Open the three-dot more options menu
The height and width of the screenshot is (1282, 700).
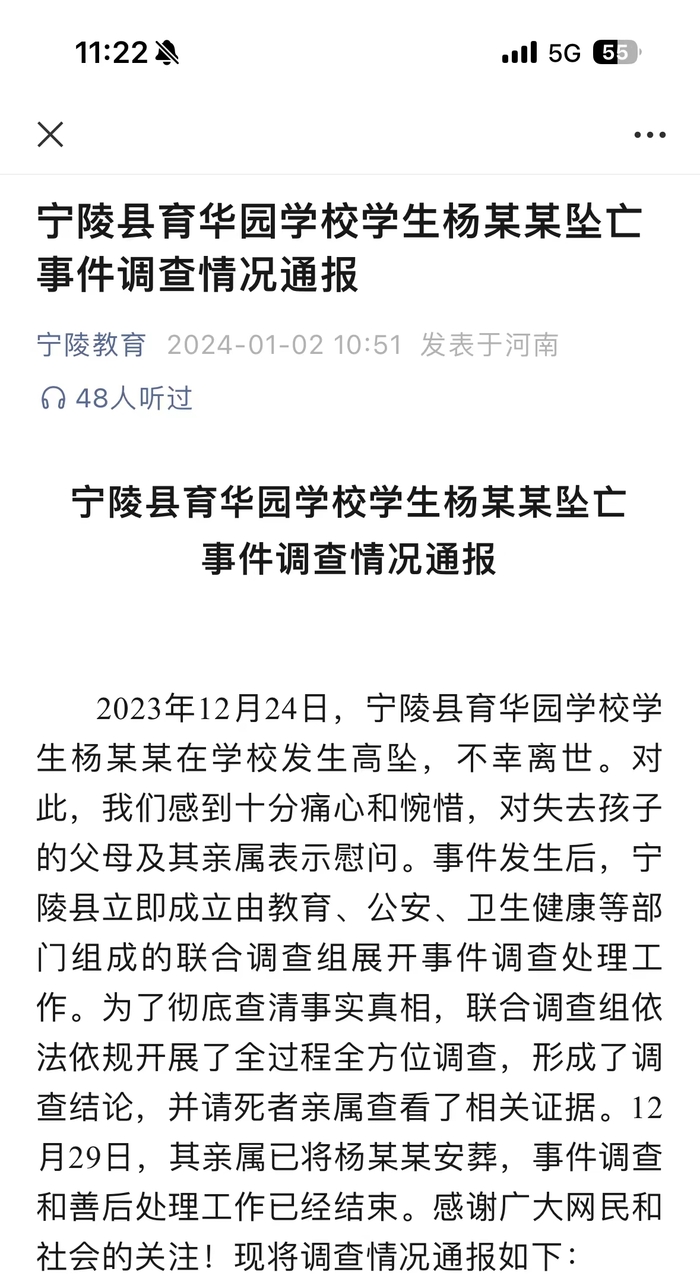click(649, 135)
